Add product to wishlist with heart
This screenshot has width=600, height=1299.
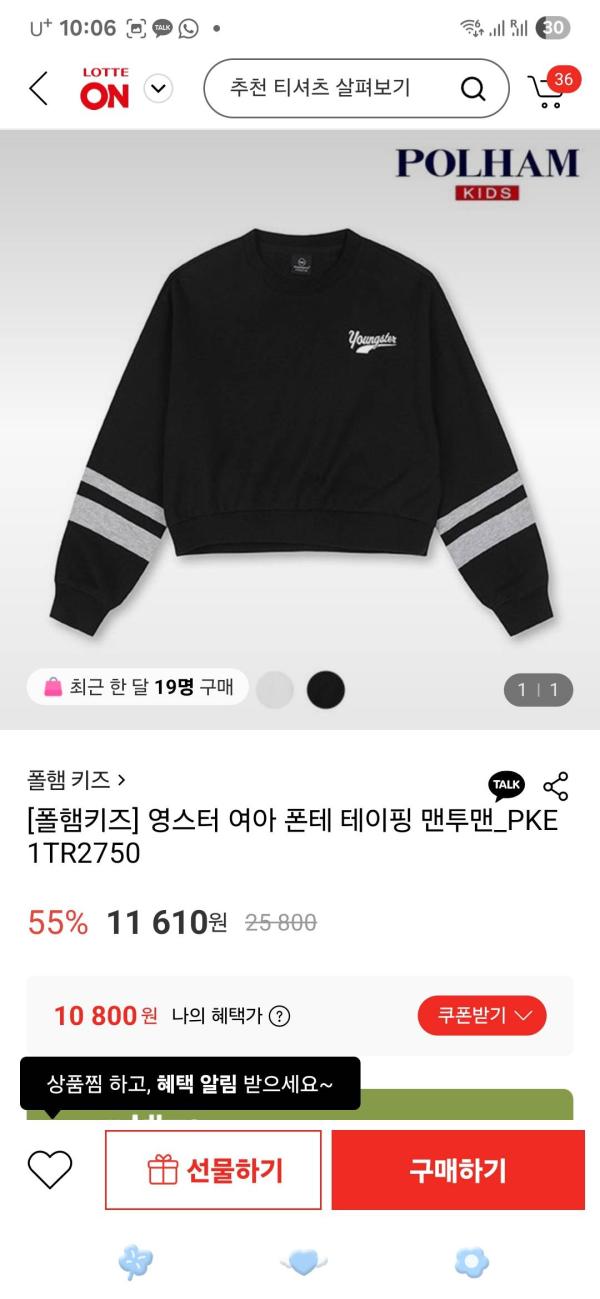[50, 1170]
